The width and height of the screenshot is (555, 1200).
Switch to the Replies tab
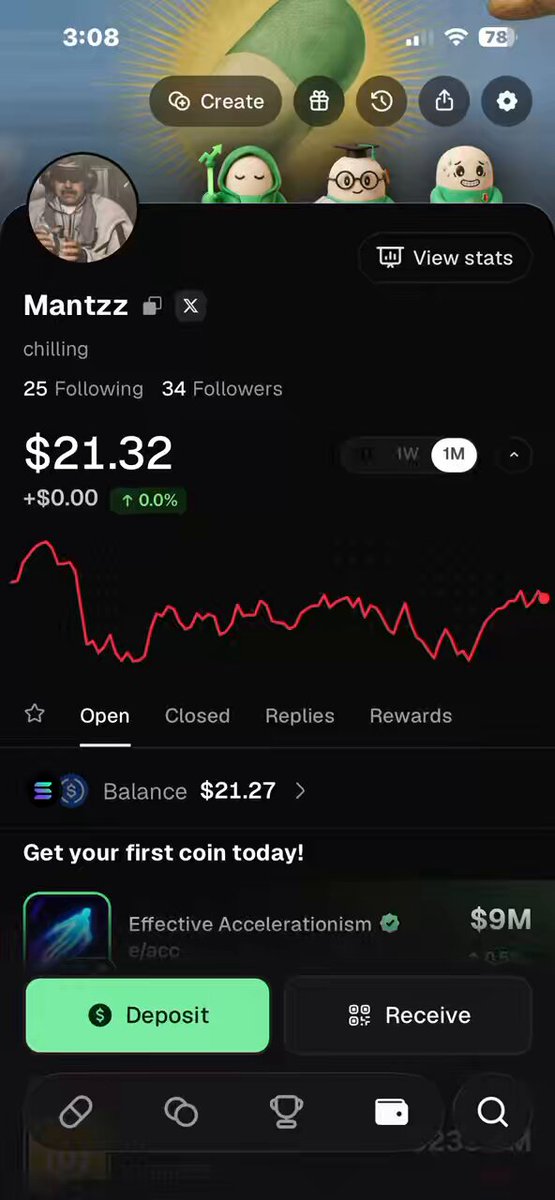click(300, 716)
